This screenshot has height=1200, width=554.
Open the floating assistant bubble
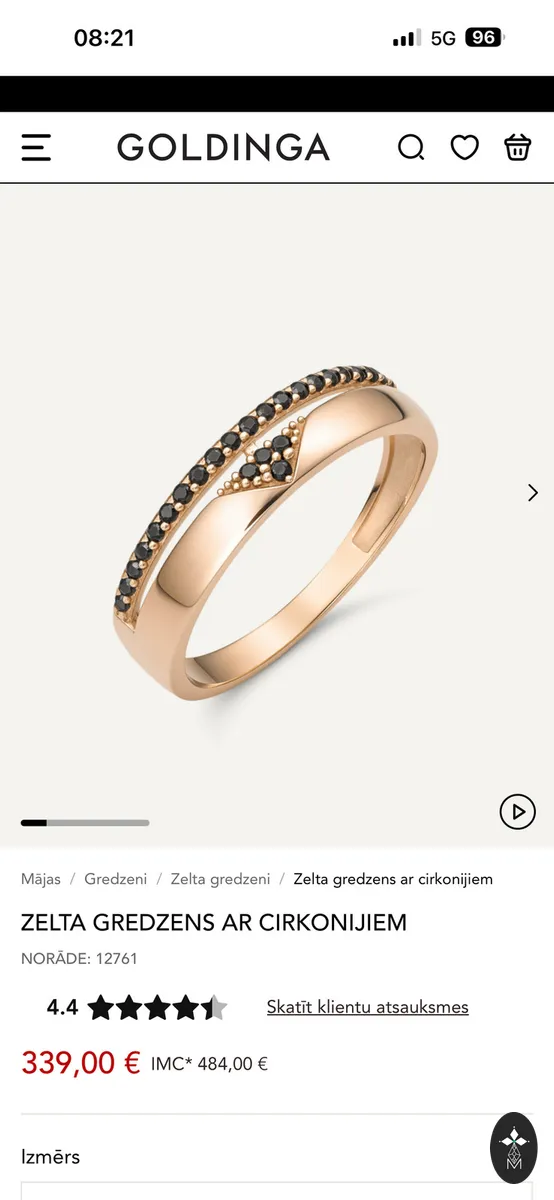click(x=514, y=1147)
